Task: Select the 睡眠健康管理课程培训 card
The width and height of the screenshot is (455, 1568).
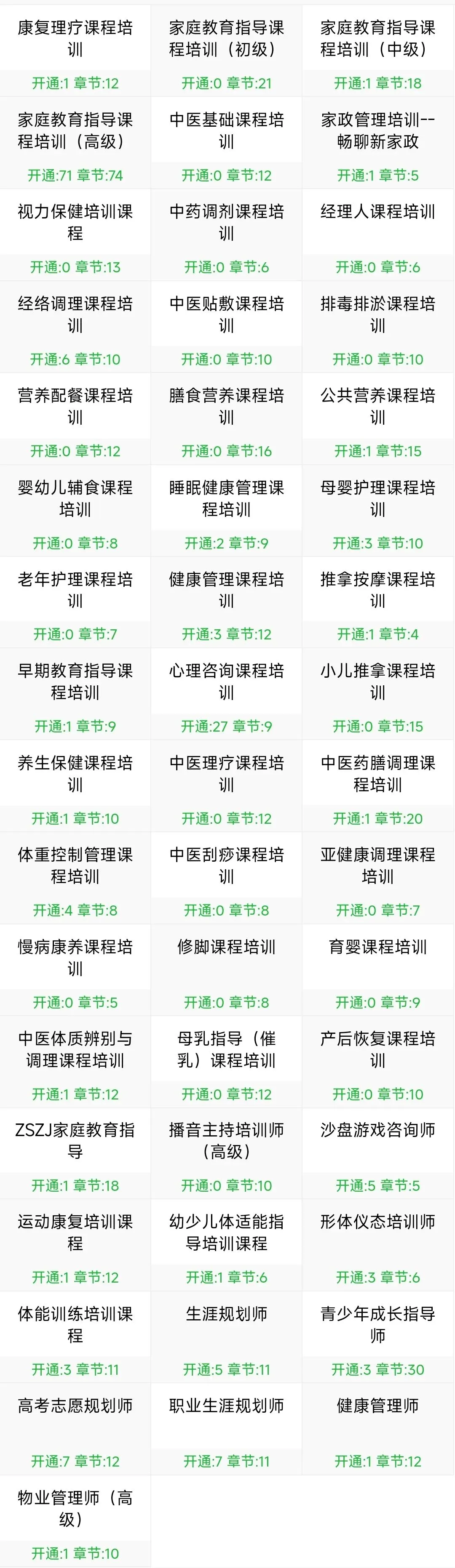Action: [x=227, y=510]
